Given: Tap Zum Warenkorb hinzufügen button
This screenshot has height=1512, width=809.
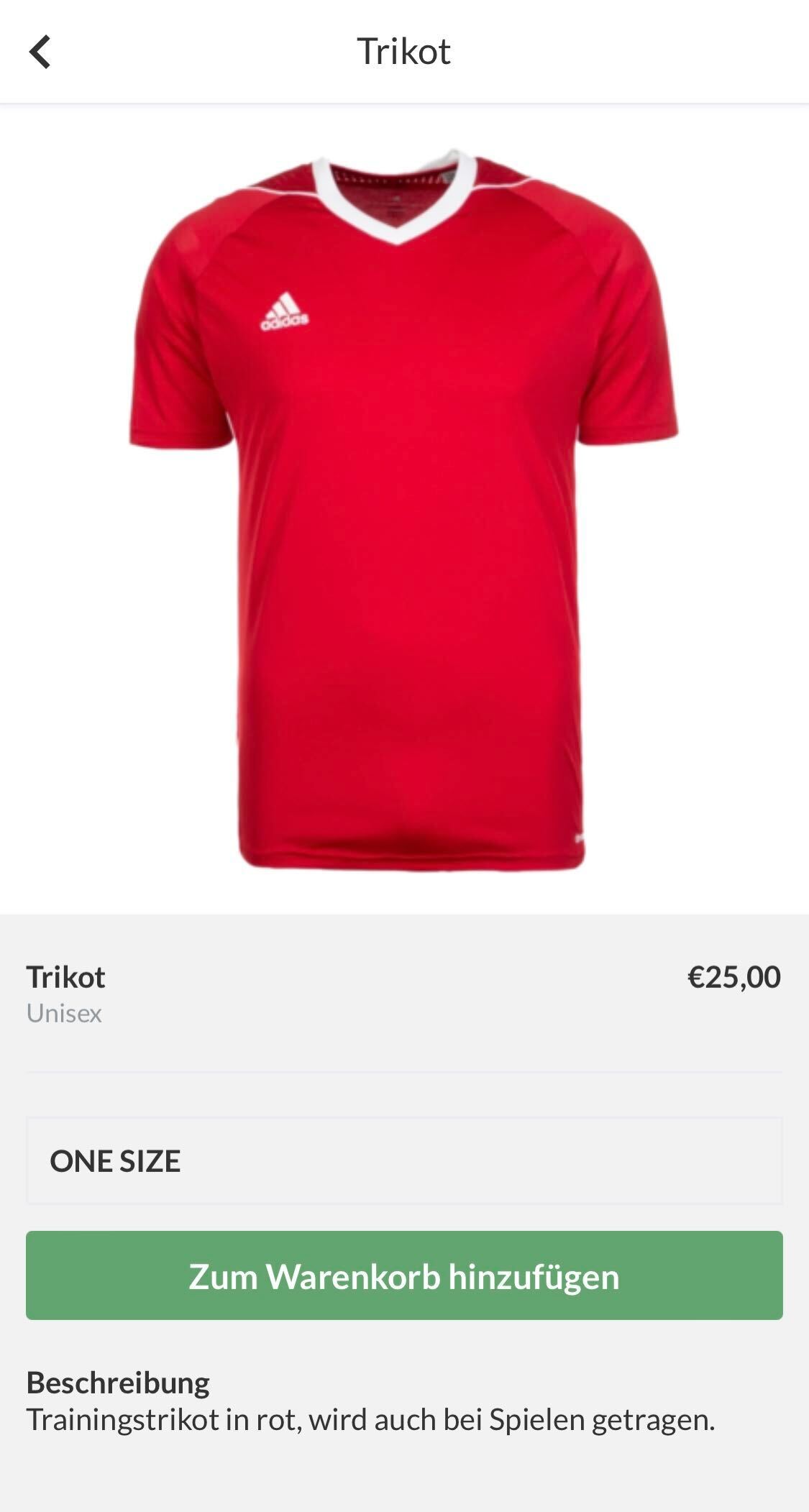Looking at the screenshot, I should point(404,1275).
